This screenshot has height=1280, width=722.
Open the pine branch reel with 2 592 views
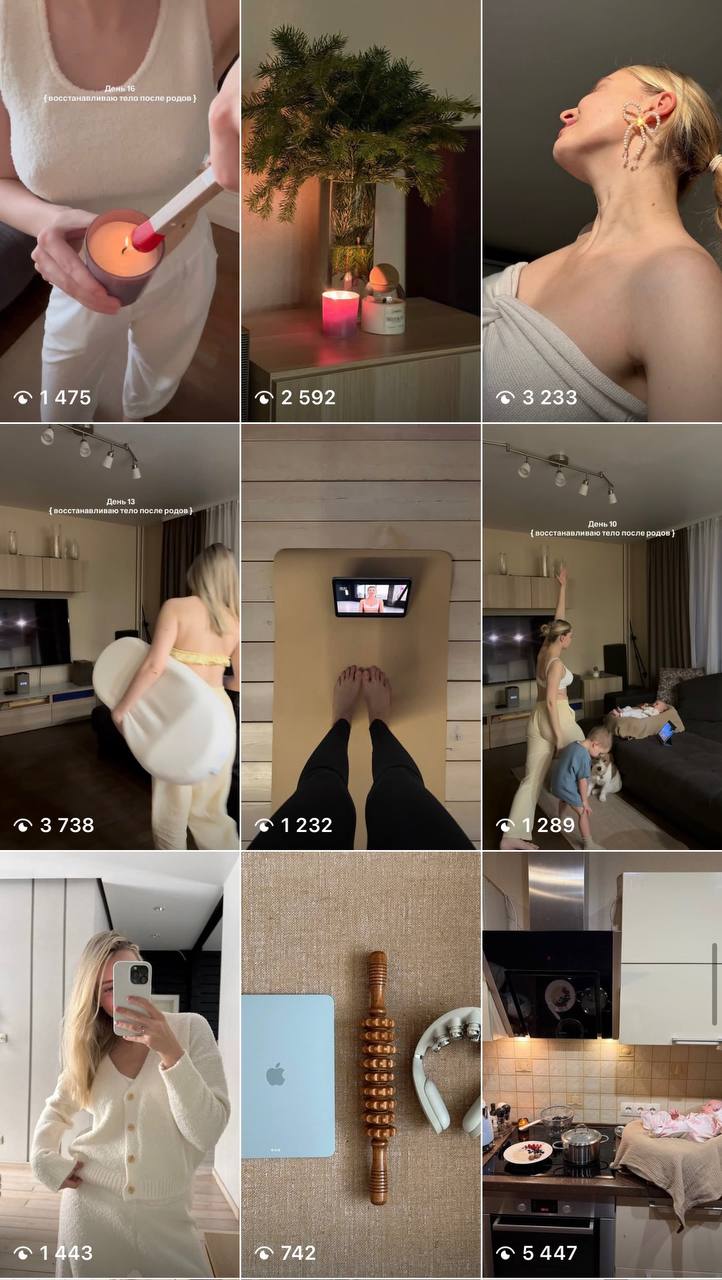[x=360, y=210]
